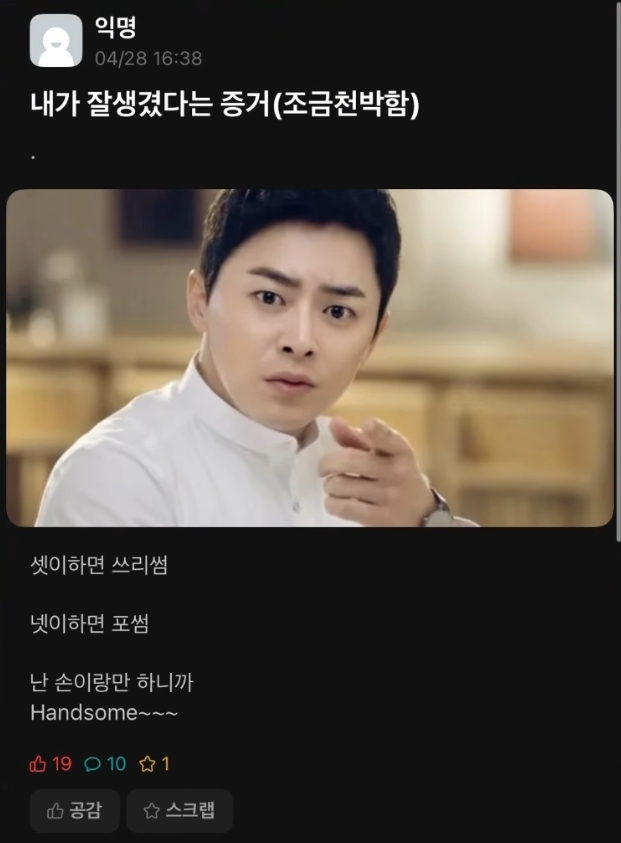Image resolution: width=621 pixels, height=843 pixels.
Task: Tap the 스크랩 scrap button
Action: 179,811
